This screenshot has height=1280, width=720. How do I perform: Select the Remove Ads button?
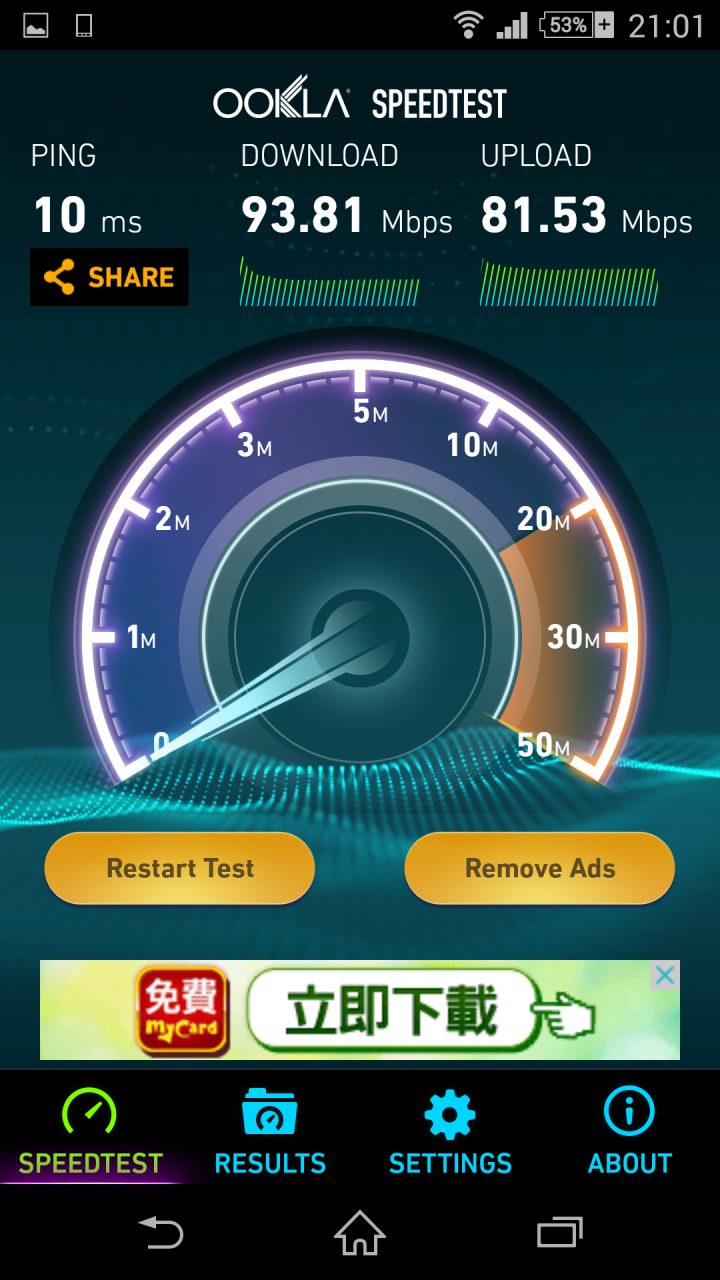coord(540,868)
